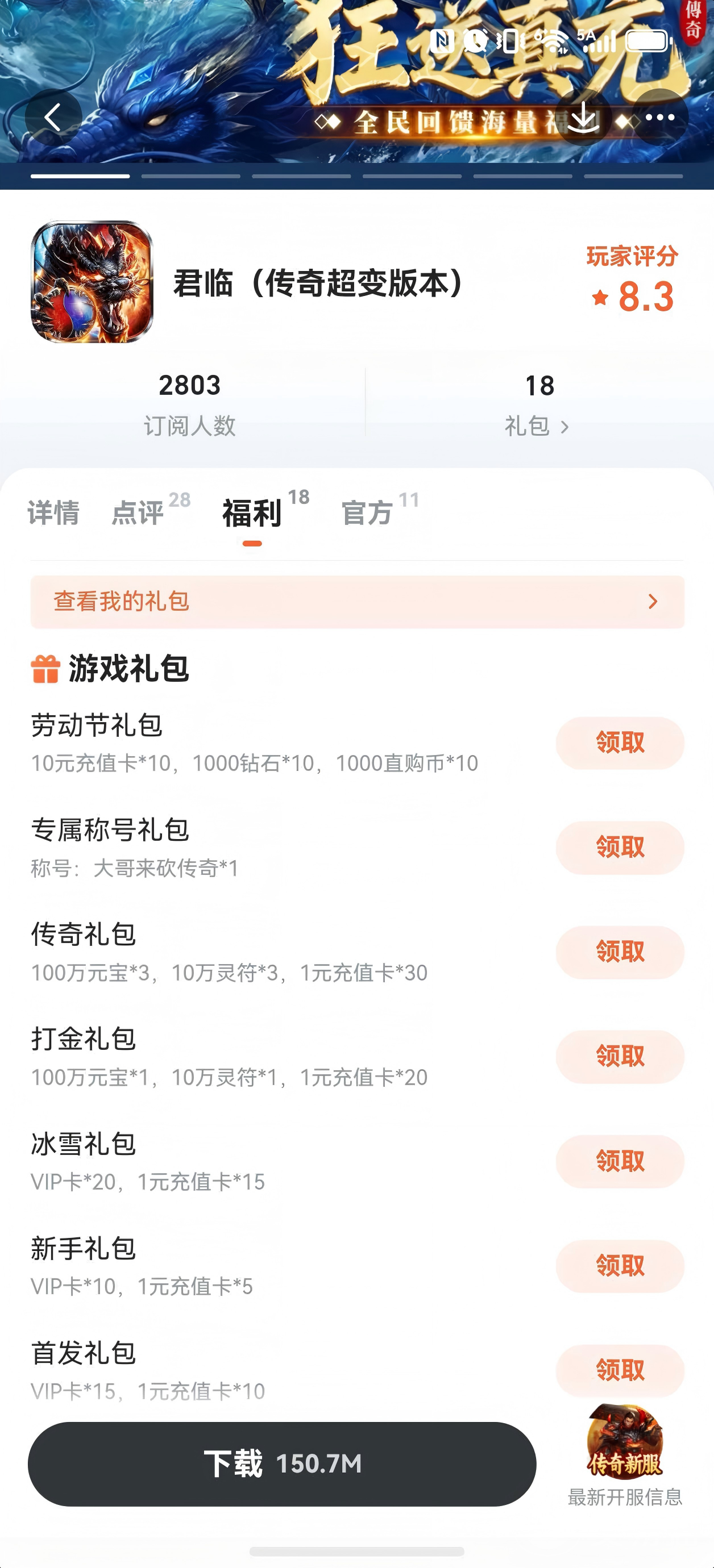Tap 领取 for 冰雪礼包
This screenshot has width=714, height=1568.
(x=620, y=1161)
